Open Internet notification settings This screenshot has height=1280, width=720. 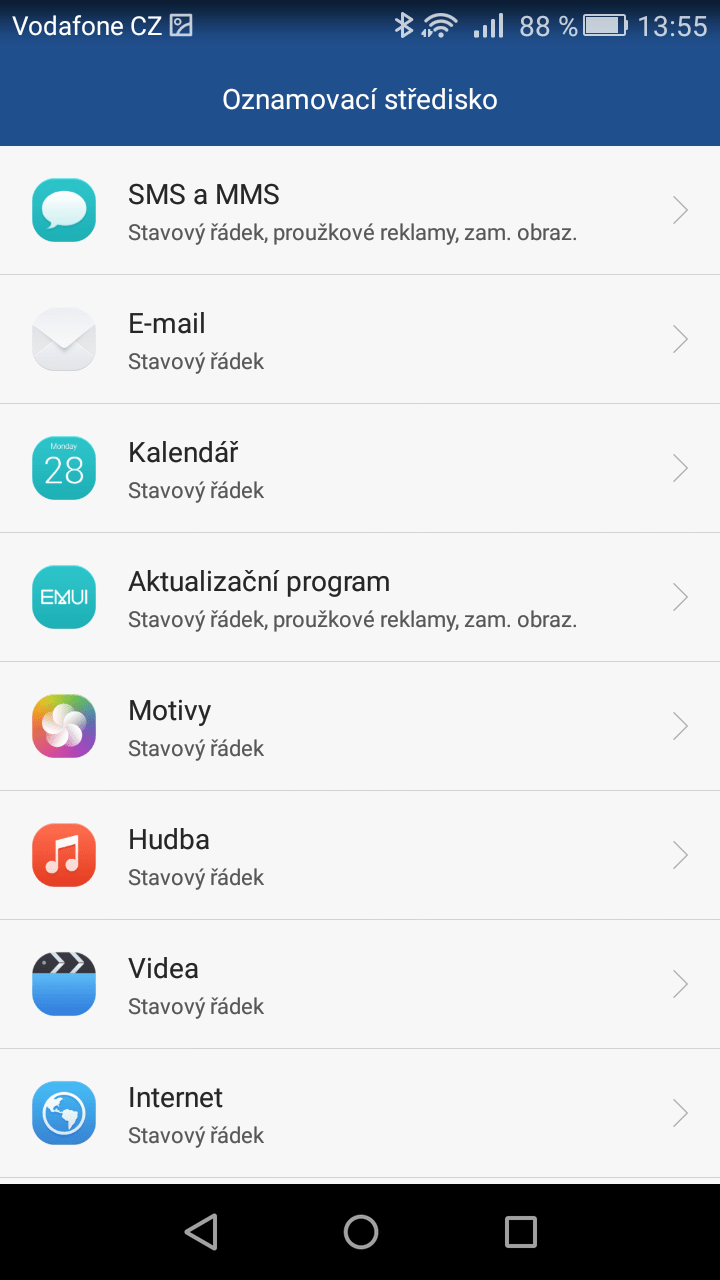coord(360,1113)
